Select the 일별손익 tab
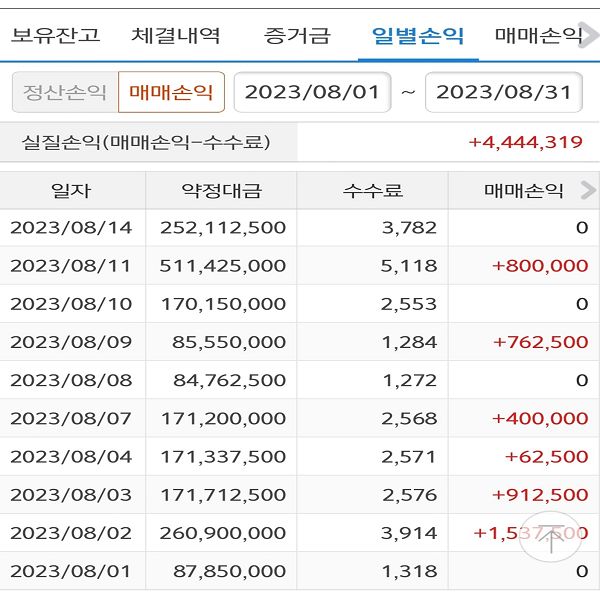 [x=417, y=36]
